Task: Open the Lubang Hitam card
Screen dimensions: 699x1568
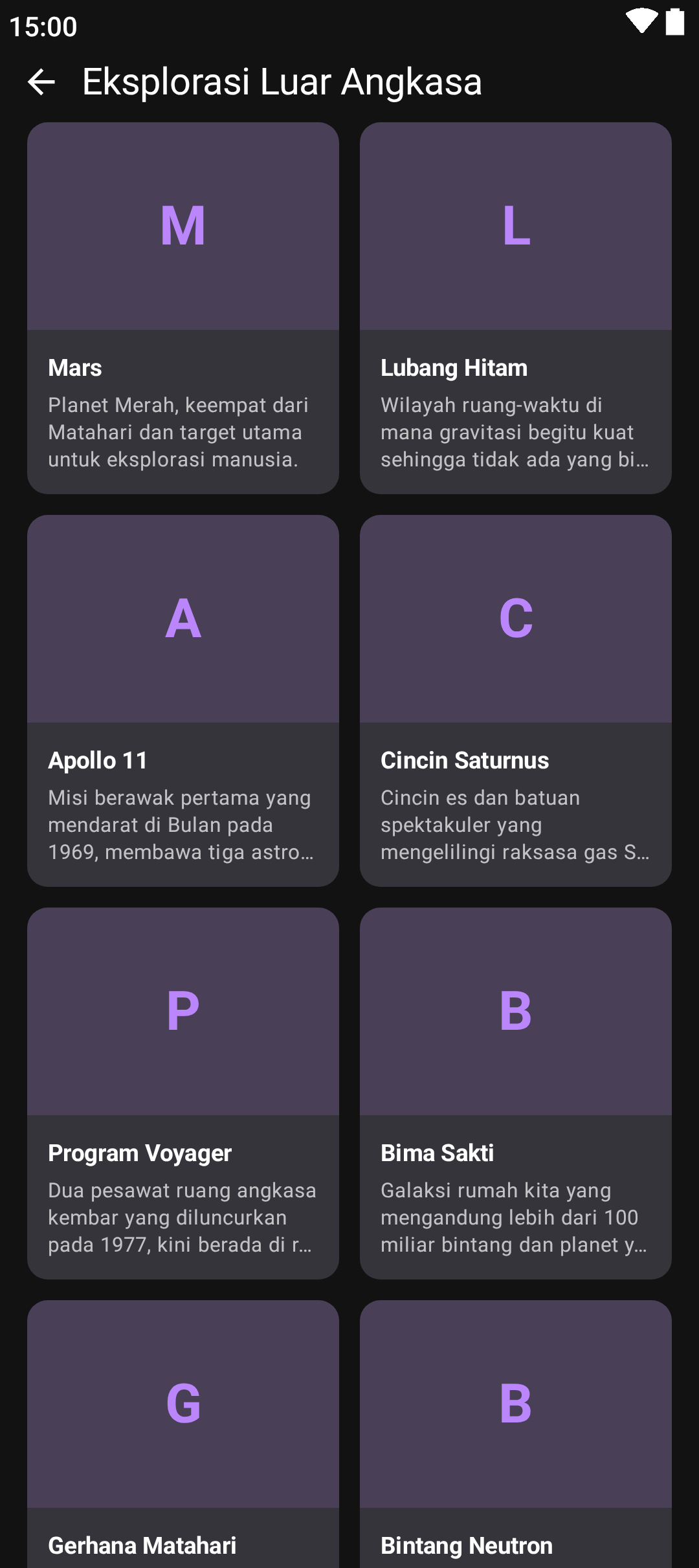Action: pos(516,308)
